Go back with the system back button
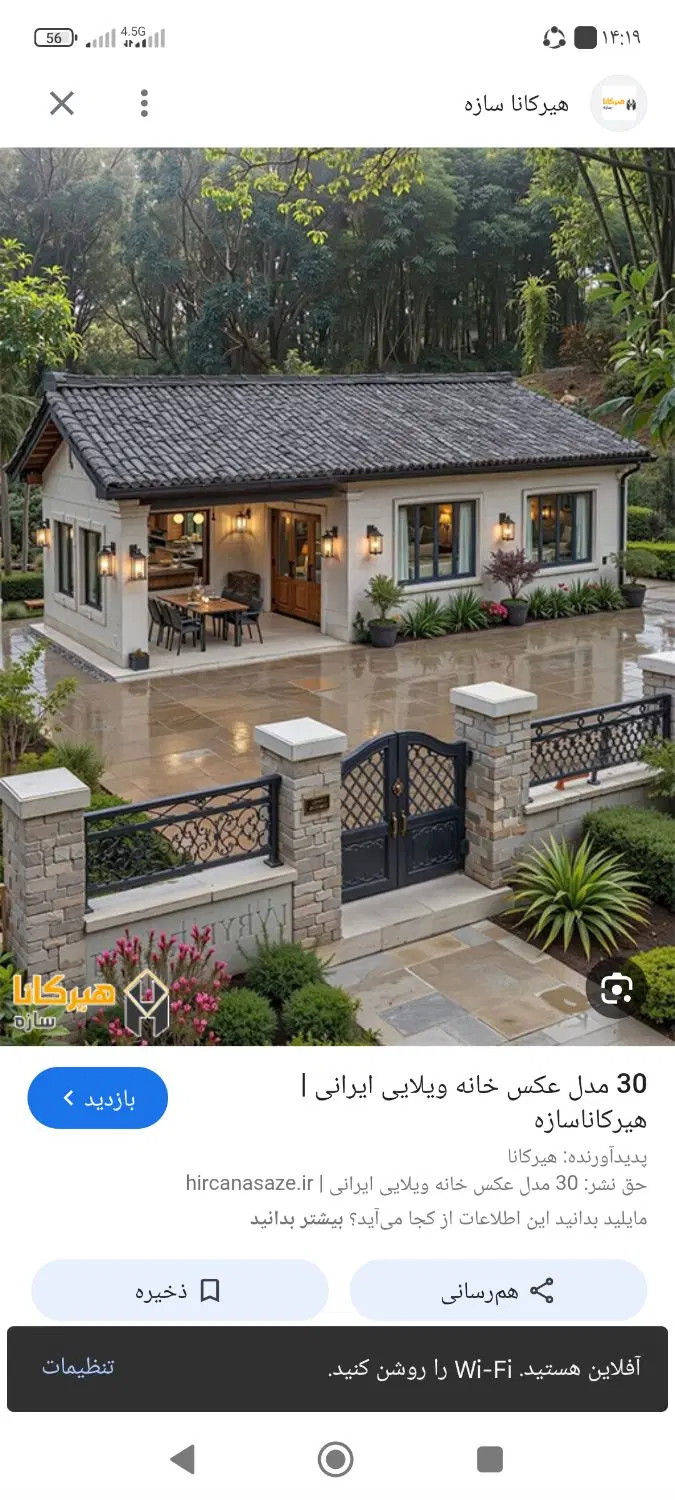The height and width of the screenshot is (1500, 675). point(182,1460)
